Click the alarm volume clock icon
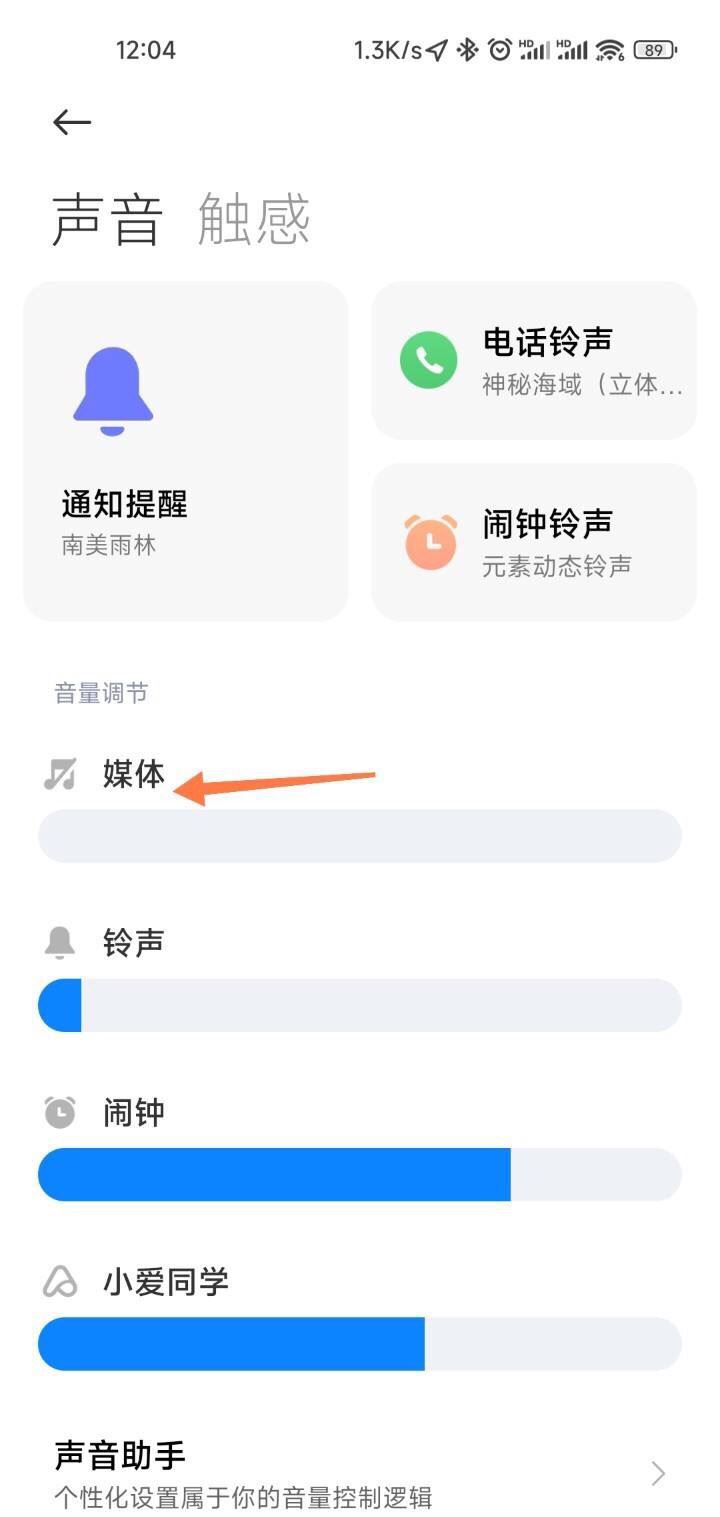Viewport: 720px width, 1517px height. tap(58, 1110)
